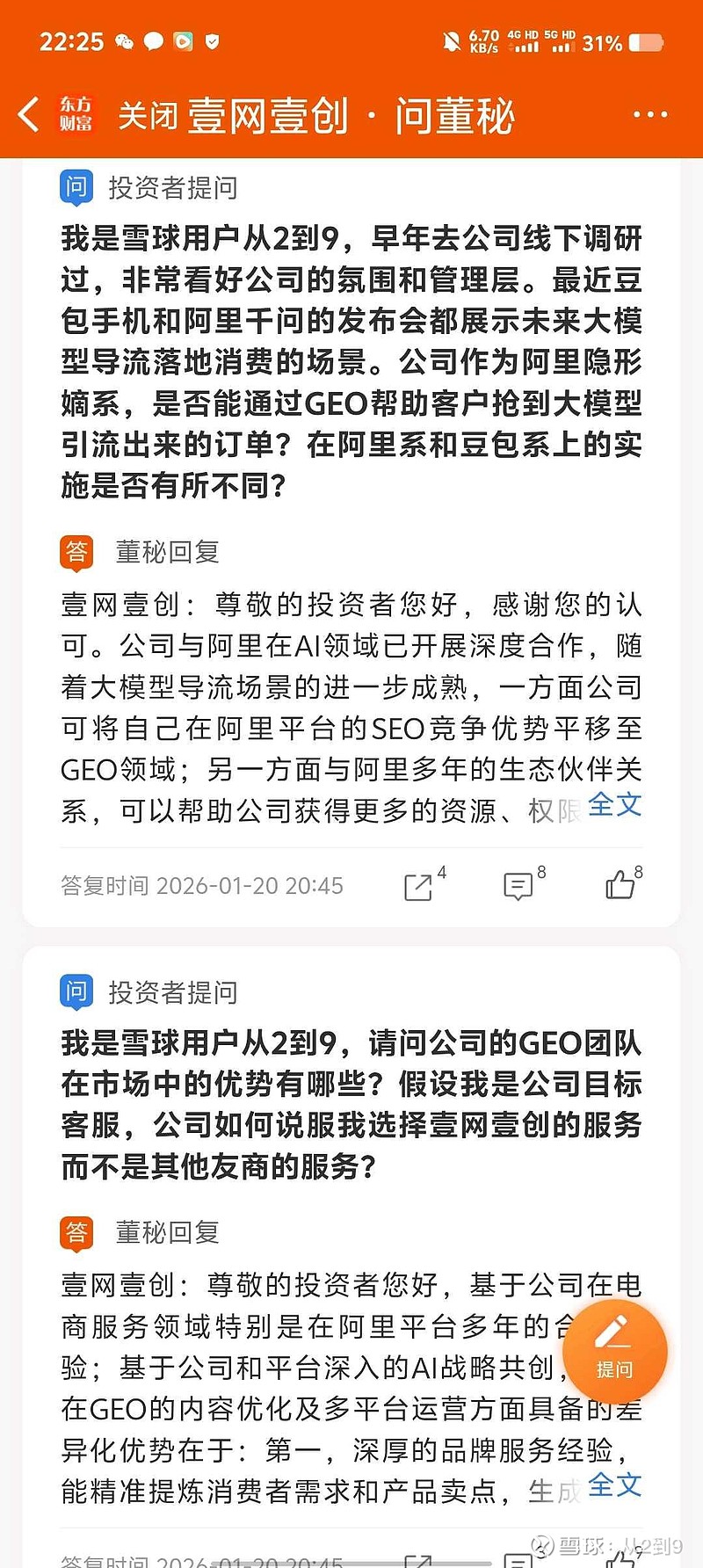The height and width of the screenshot is (1568, 703).
Task: Tap the back arrow in the title bar
Action: click(26, 114)
